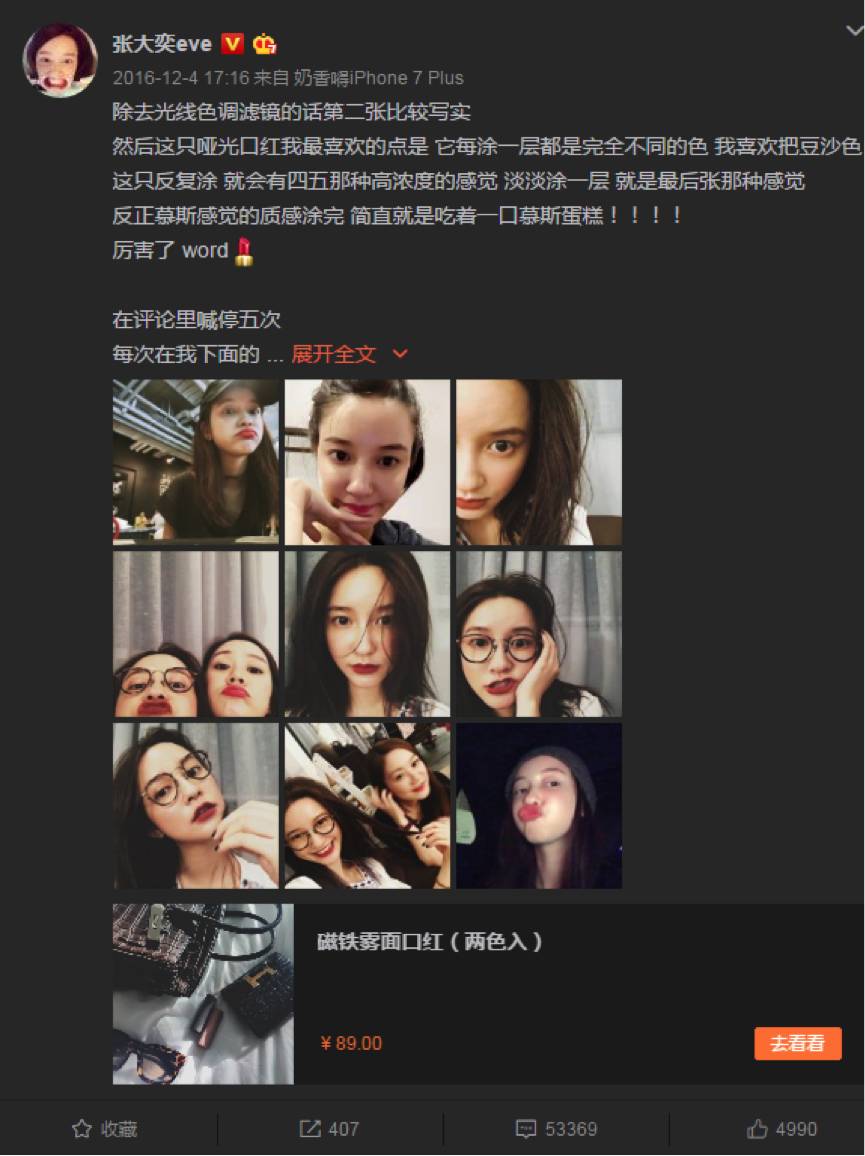View the two-girls photo against grey curtain
The image size is (865, 1156).
[x=196, y=634]
